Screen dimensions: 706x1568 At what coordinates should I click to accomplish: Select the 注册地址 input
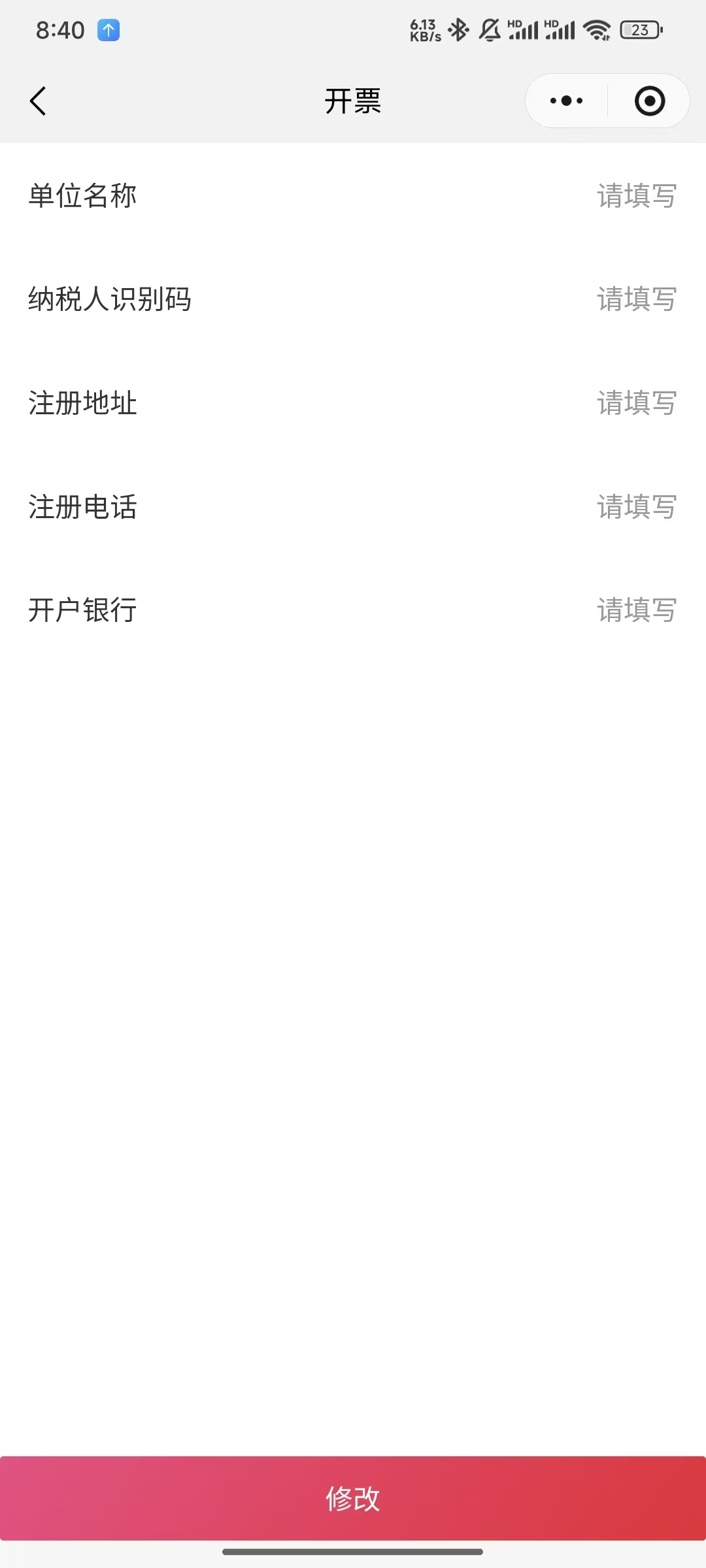(635, 403)
